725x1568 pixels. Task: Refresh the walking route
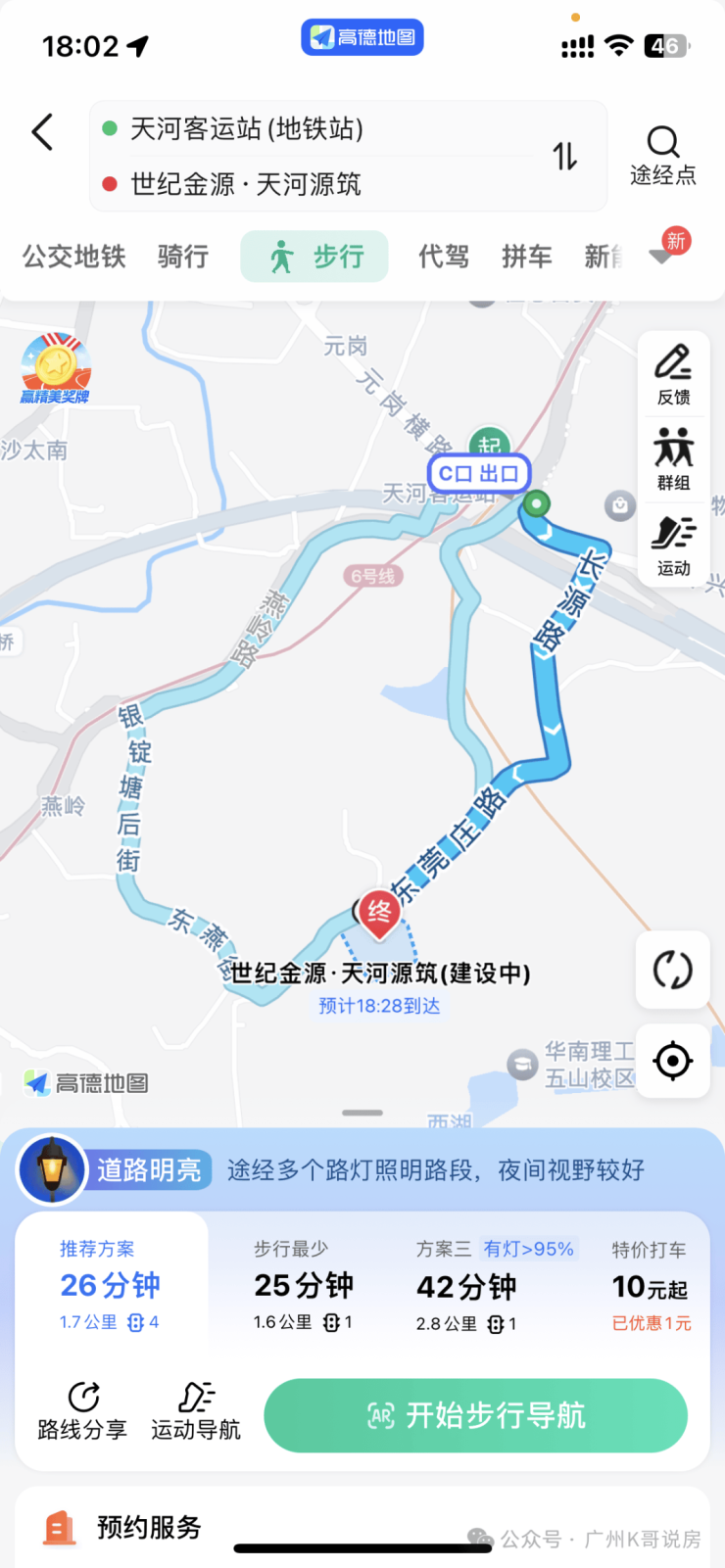pyautogui.click(x=672, y=971)
